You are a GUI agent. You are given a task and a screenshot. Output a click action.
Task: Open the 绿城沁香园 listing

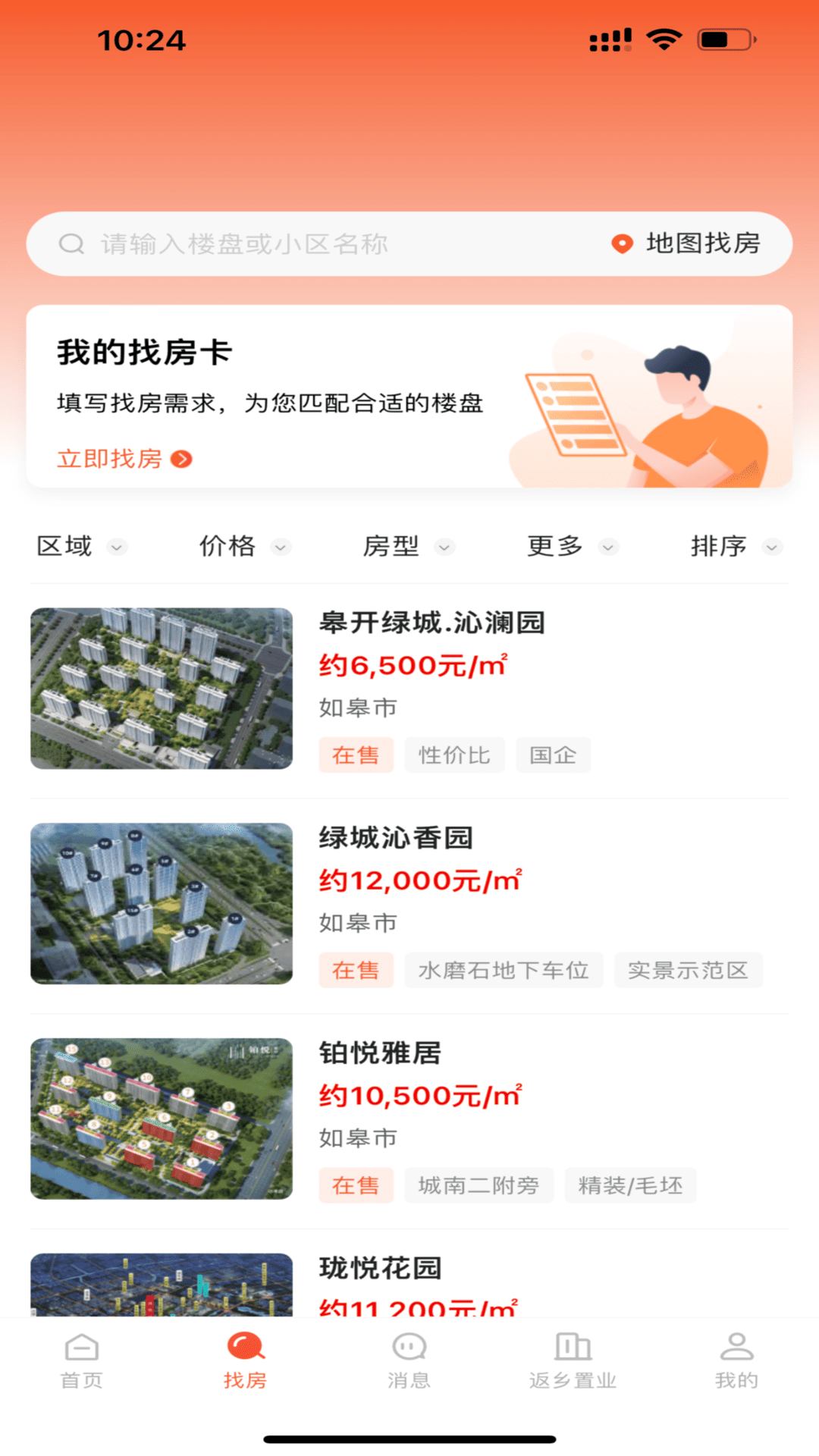(x=396, y=838)
